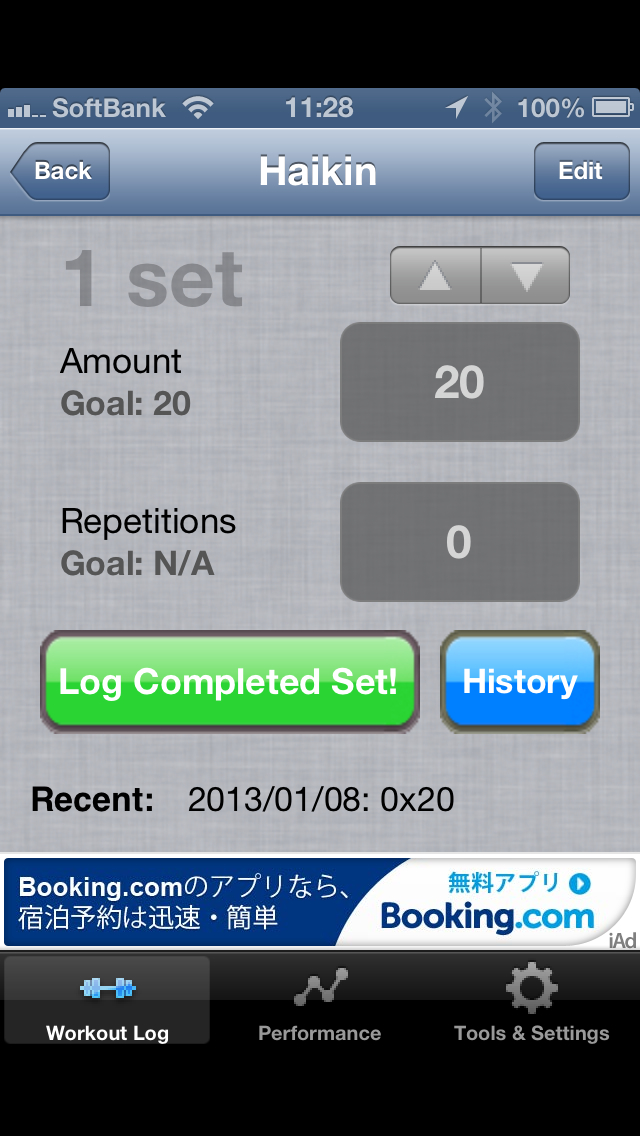Select the Repetitions value field
640x1136 pixels.
pyautogui.click(x=459, y=542)
